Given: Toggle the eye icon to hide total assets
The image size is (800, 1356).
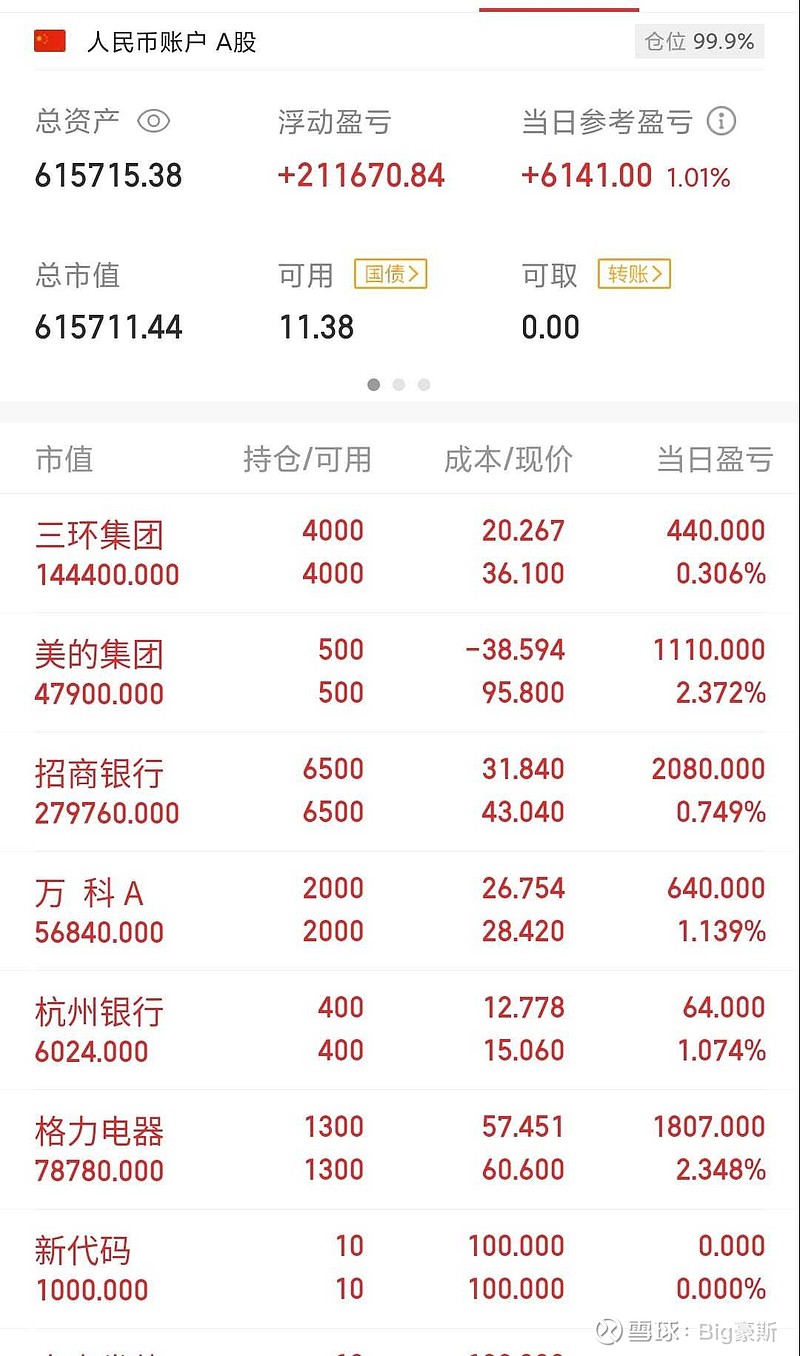Looking at the screenshot, I should (153, 121).
